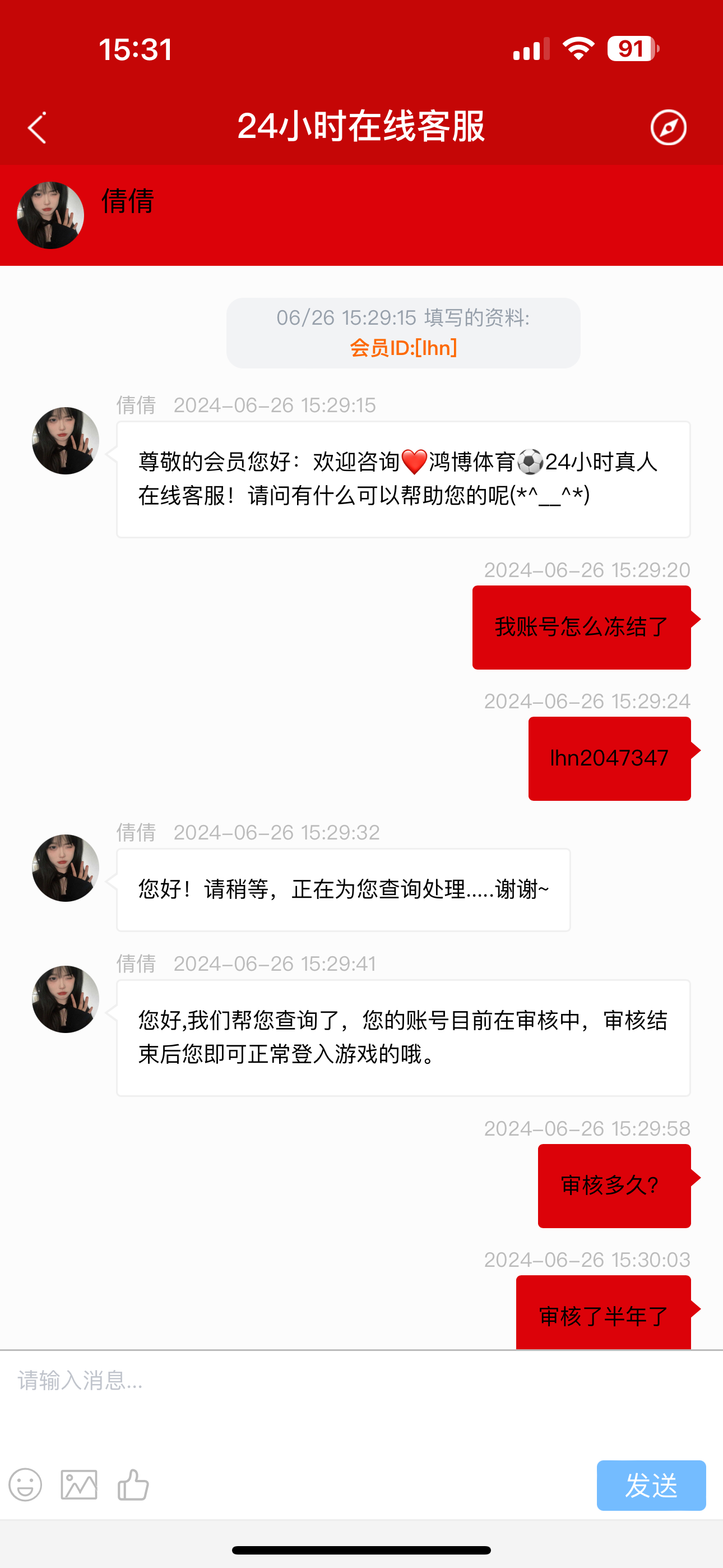Go back from the 24小时在线客服 chat
The width and height of the screenshot is (723, 1568).
[x=37, y=128]
